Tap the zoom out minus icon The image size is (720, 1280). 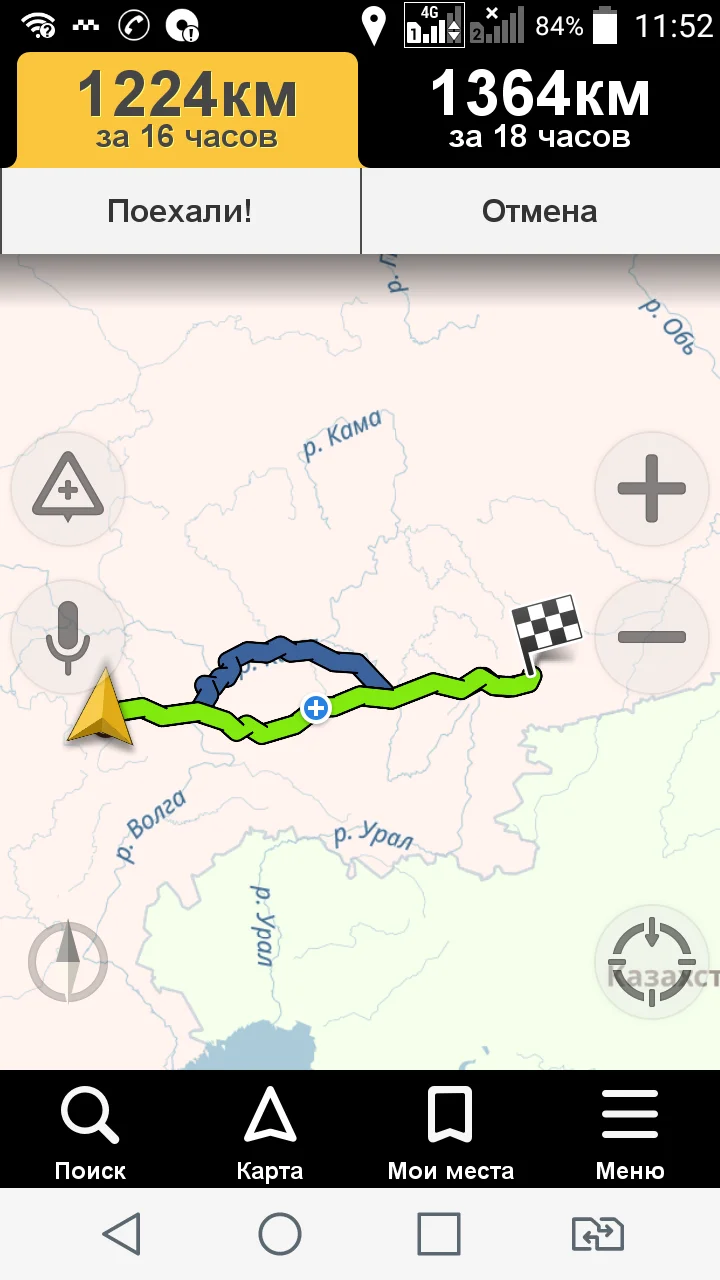(652, 637)
